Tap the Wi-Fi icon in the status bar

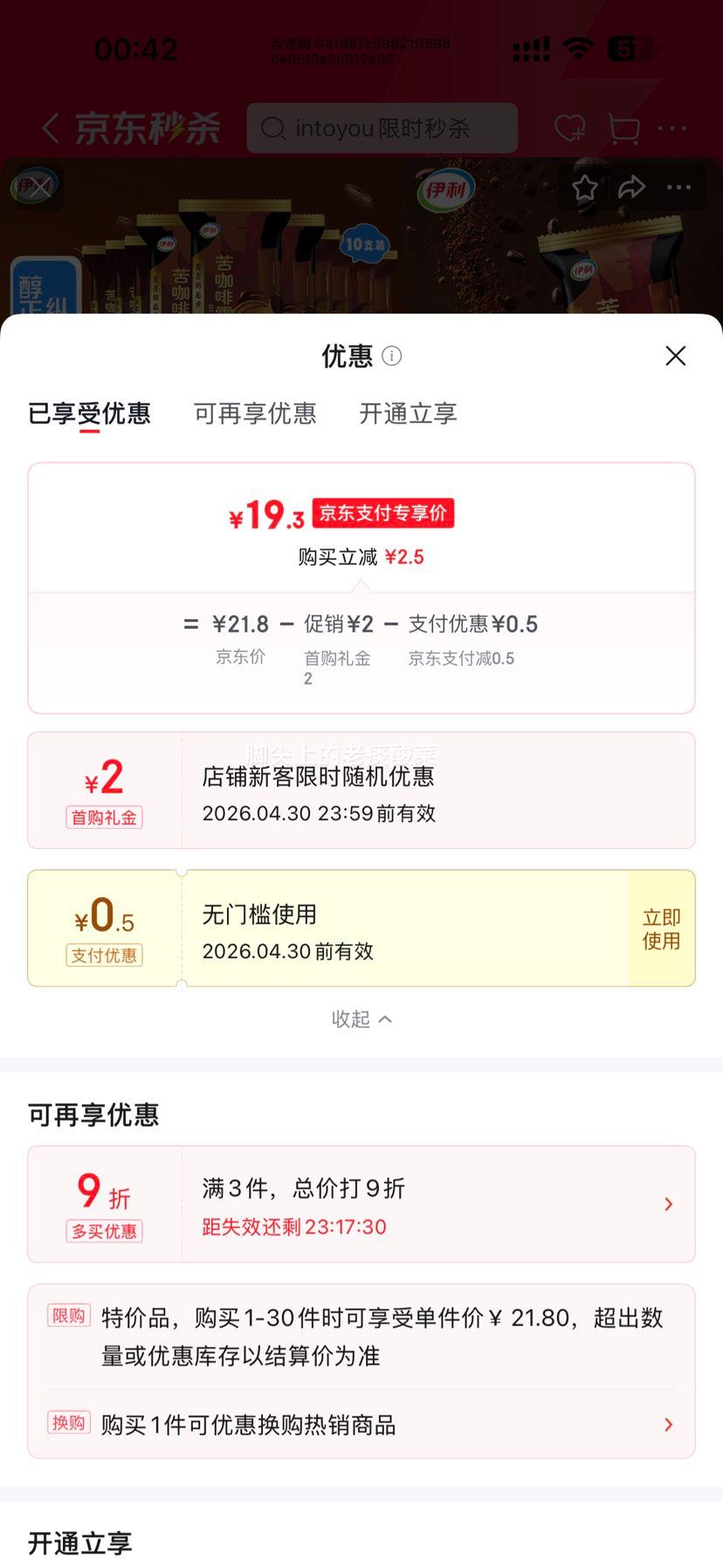(578, 48)
